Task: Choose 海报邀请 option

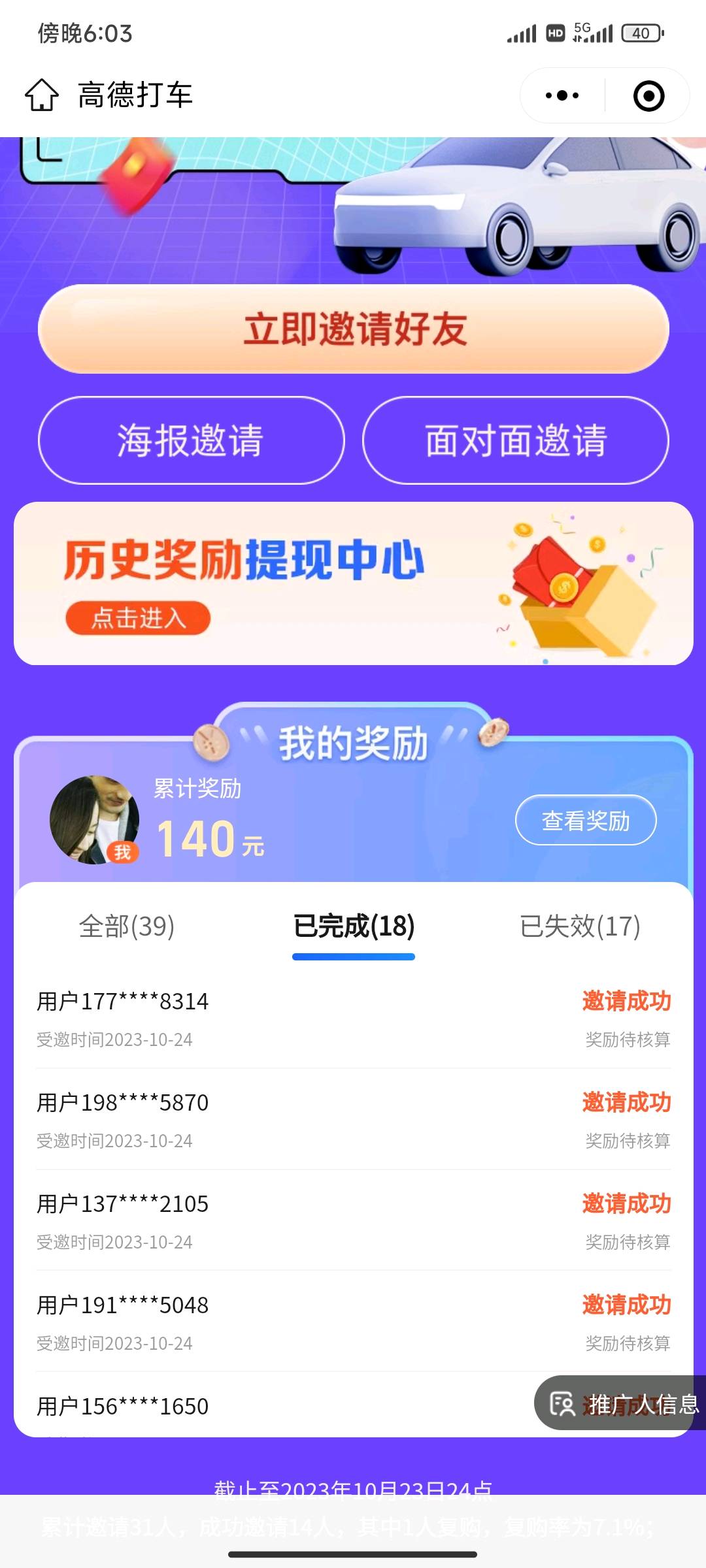Action: (x=191, y=440)
